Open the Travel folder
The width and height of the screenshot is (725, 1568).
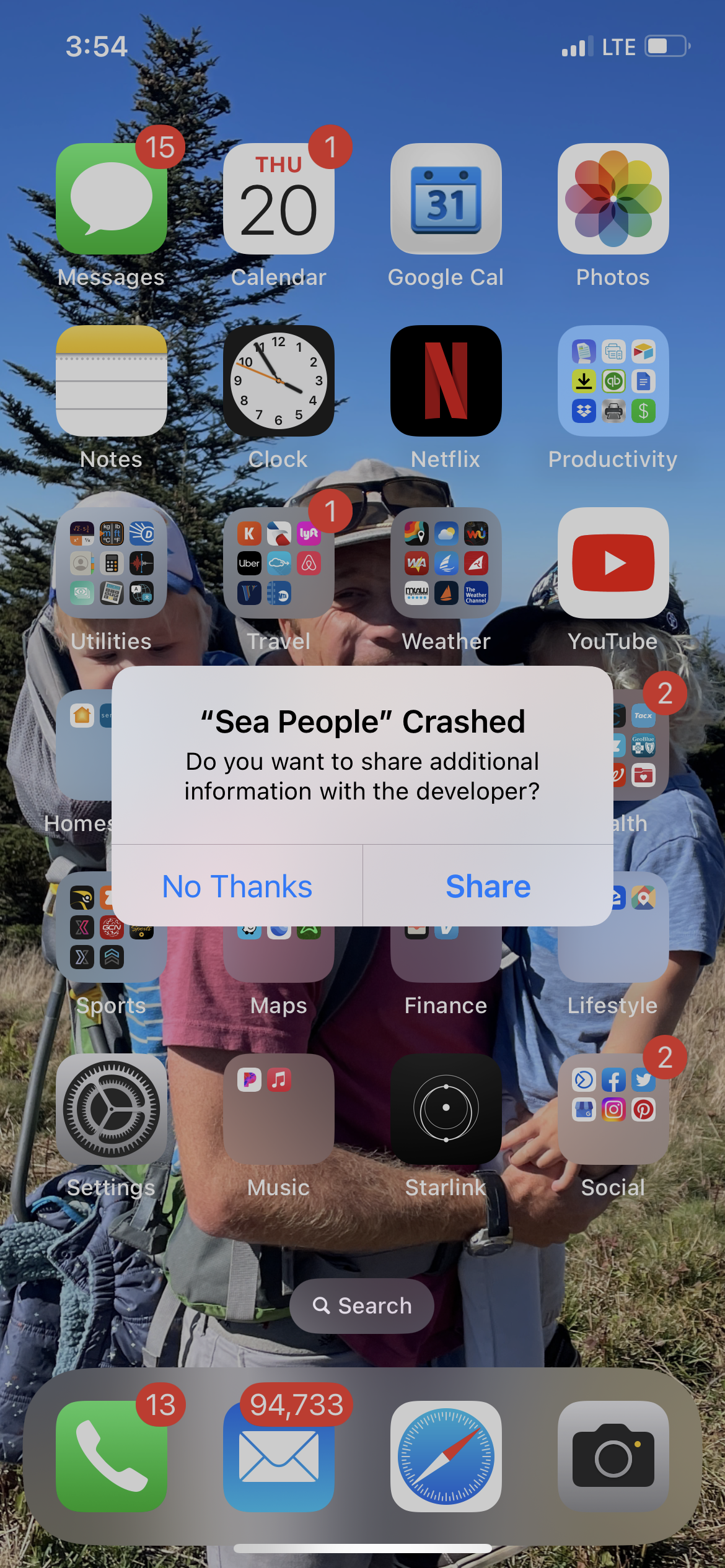click(279, 563)
